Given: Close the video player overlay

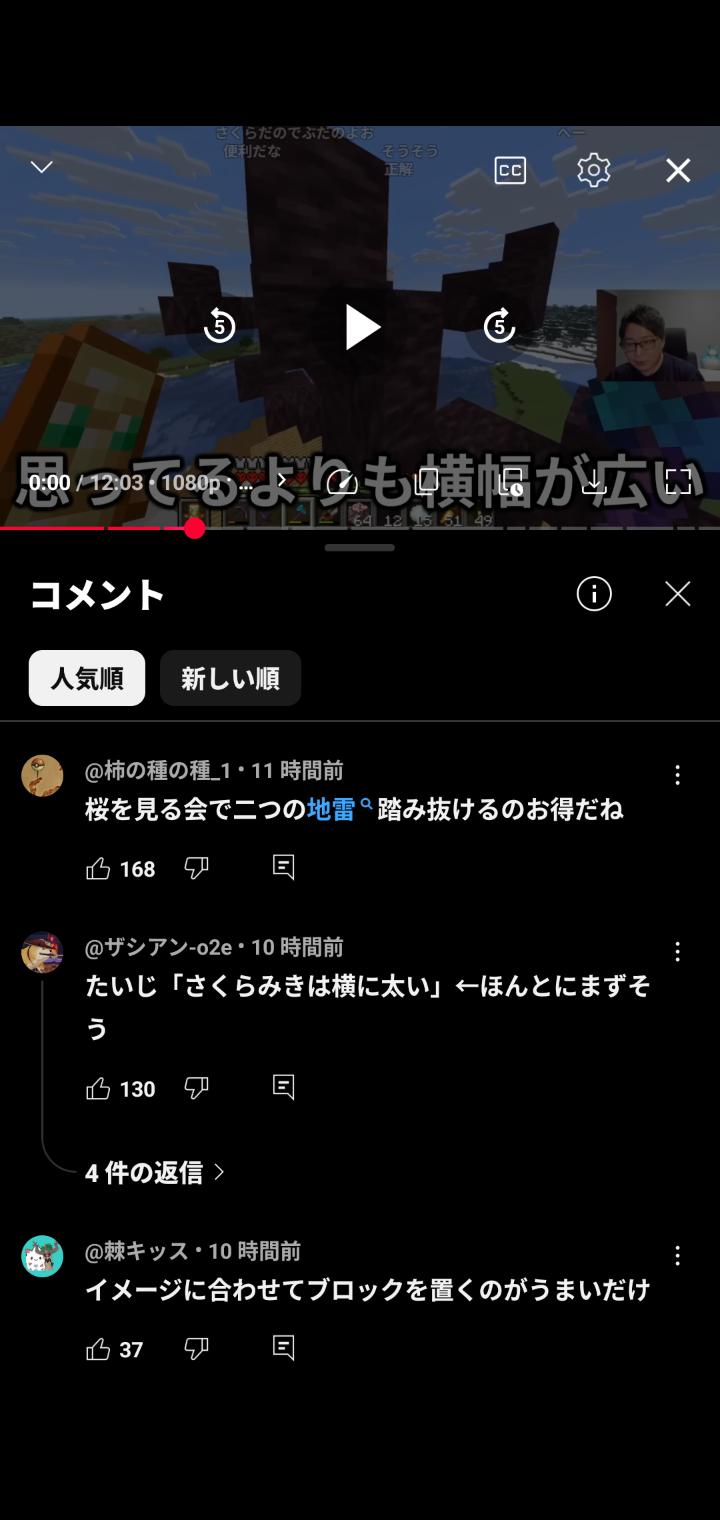Looking at the screenshot, I should click(x=678, y=171).
